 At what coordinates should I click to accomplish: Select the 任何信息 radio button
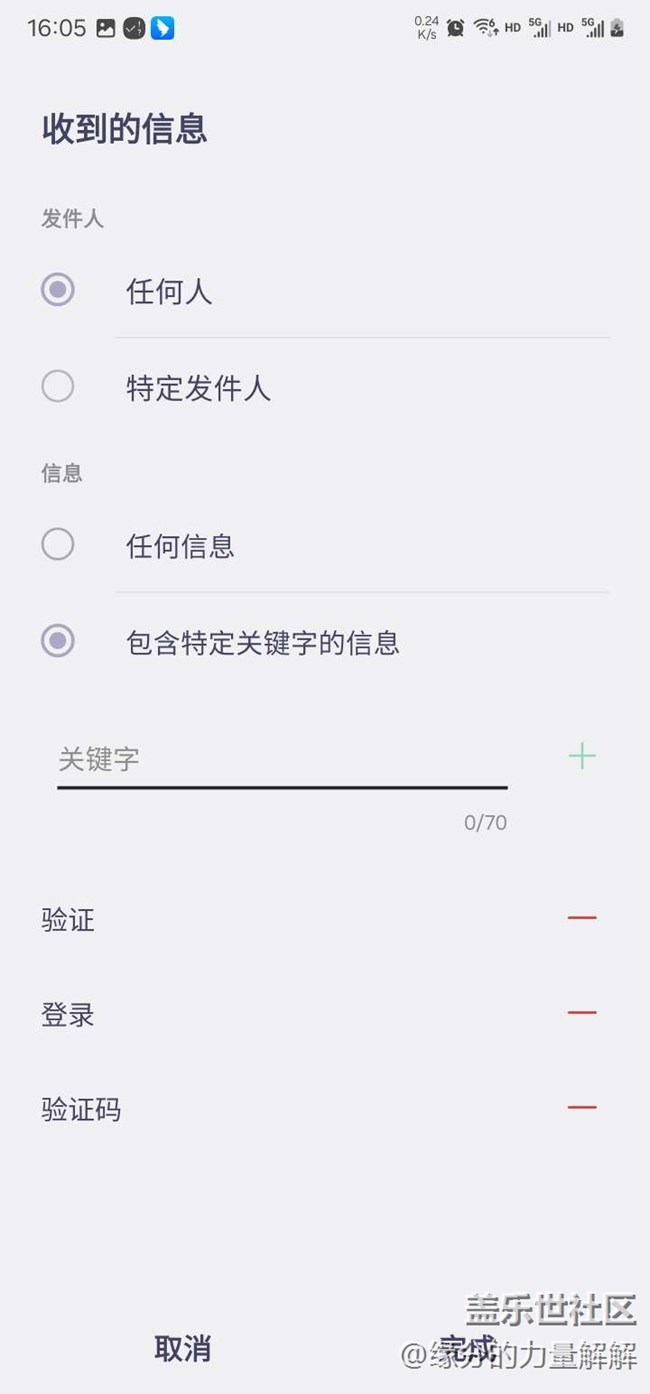point(58,545)
